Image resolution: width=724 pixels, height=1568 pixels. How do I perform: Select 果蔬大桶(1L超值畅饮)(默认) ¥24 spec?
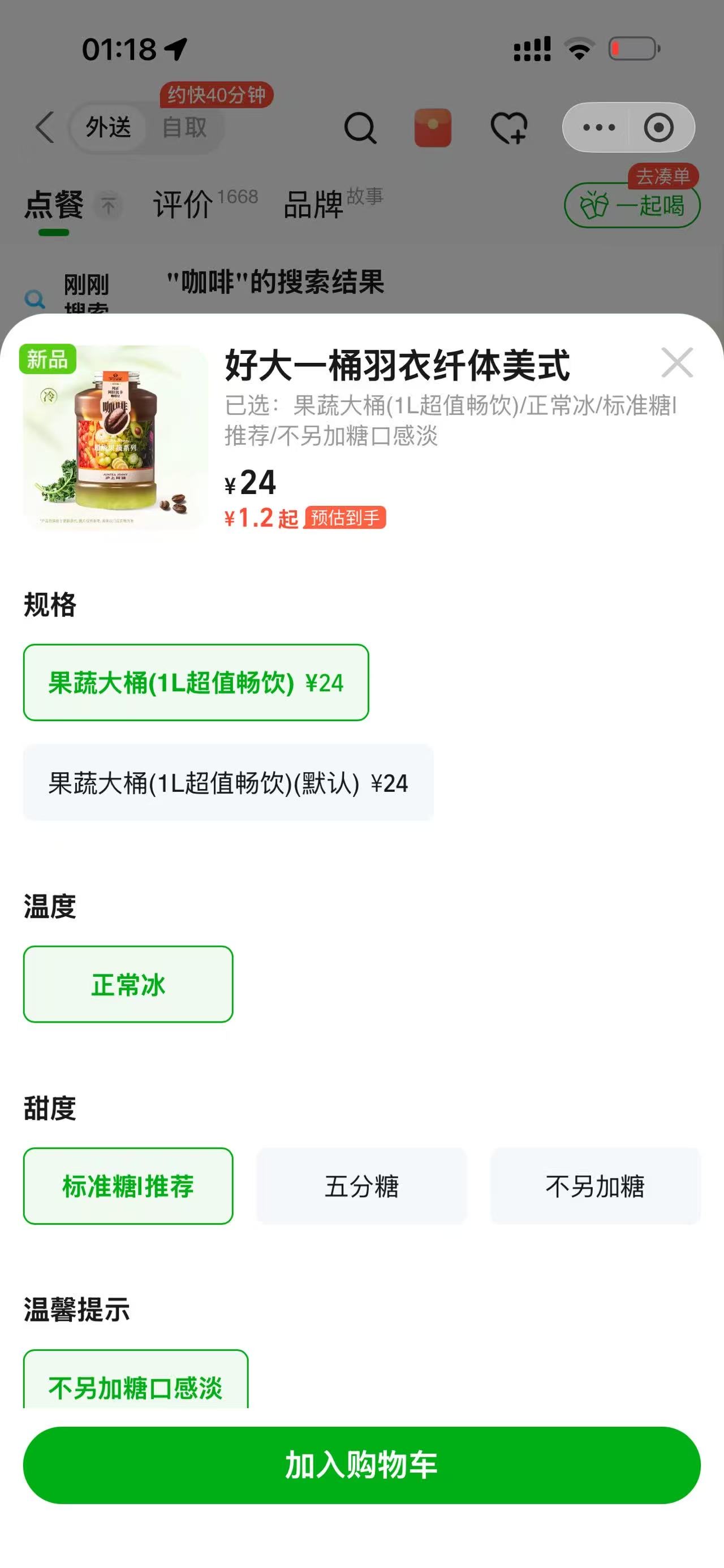229,782
